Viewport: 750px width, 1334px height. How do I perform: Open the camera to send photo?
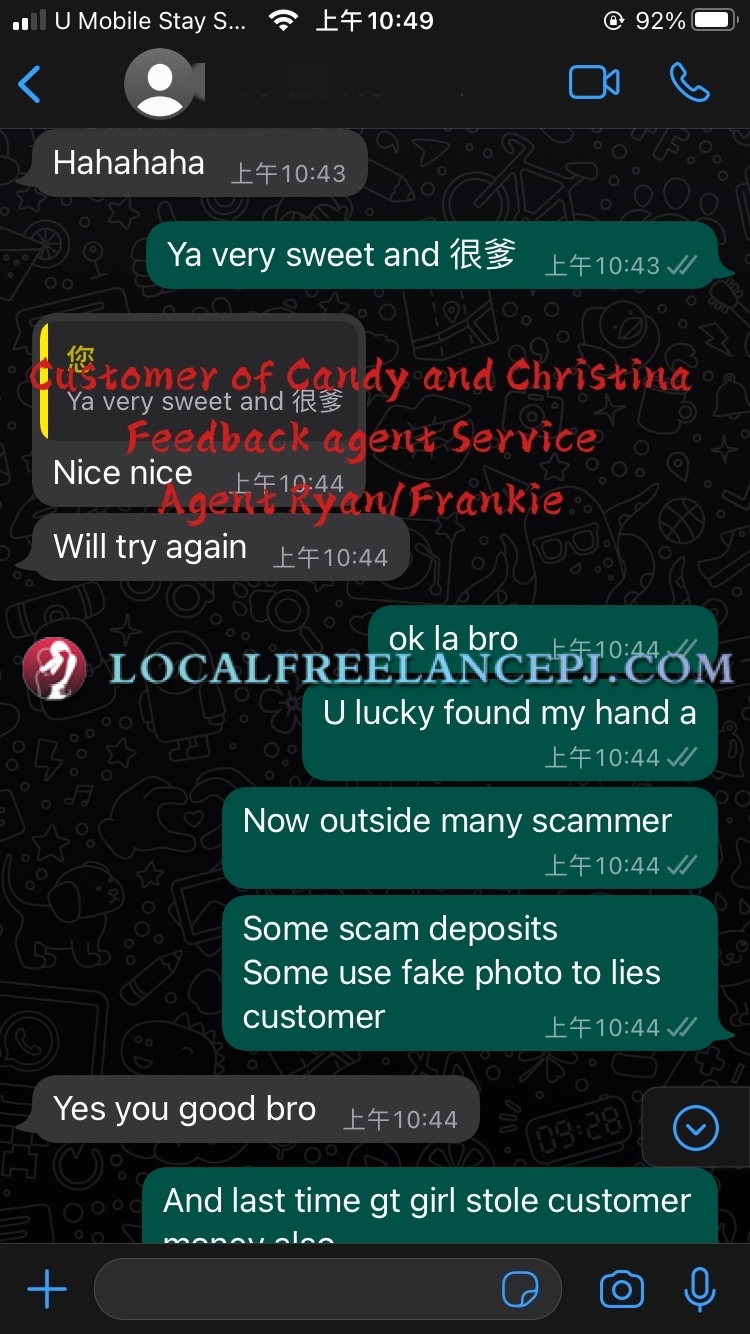621,1290
